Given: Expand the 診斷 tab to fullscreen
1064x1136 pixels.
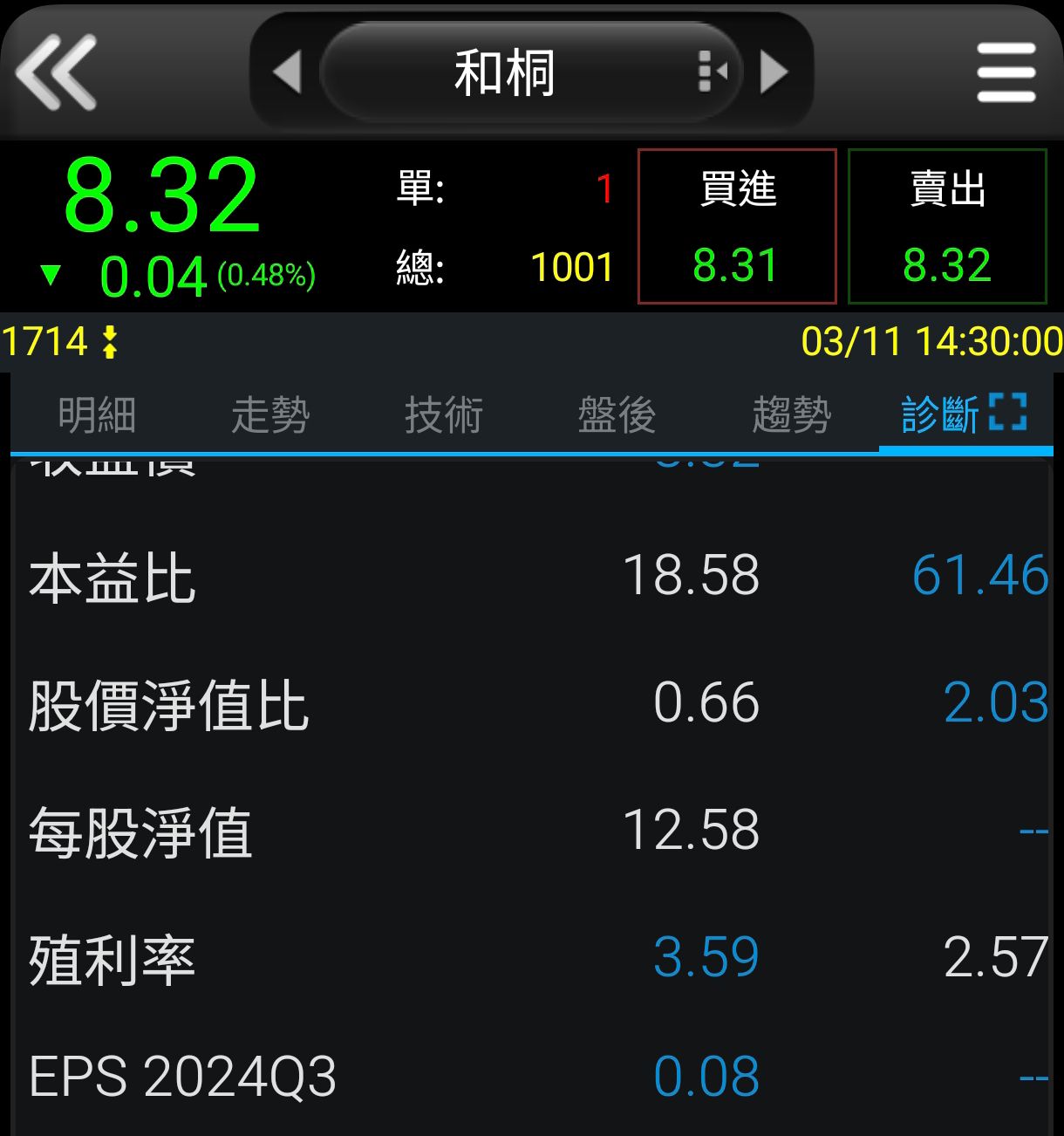Looking at the screenshot, I should pyautogui.click(x=1008, y=412).
